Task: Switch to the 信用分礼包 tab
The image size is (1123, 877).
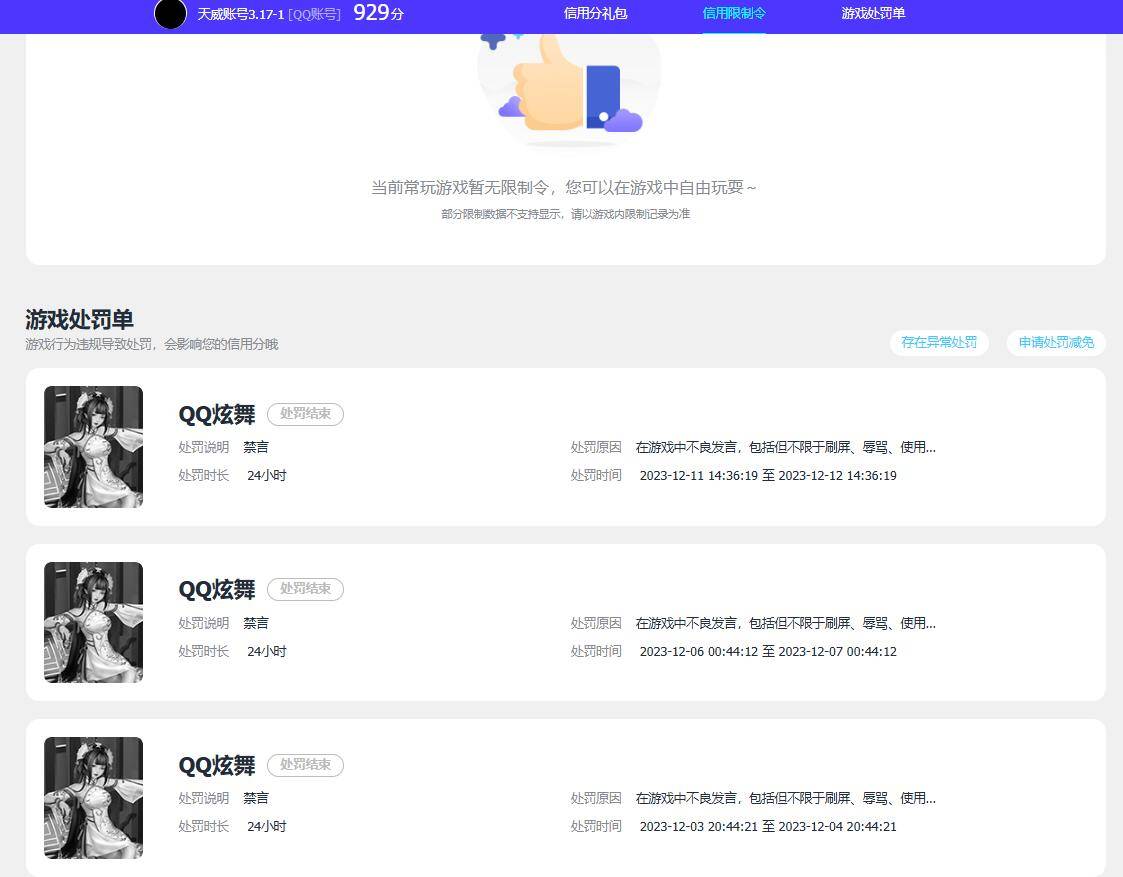Action: [595, 14]
